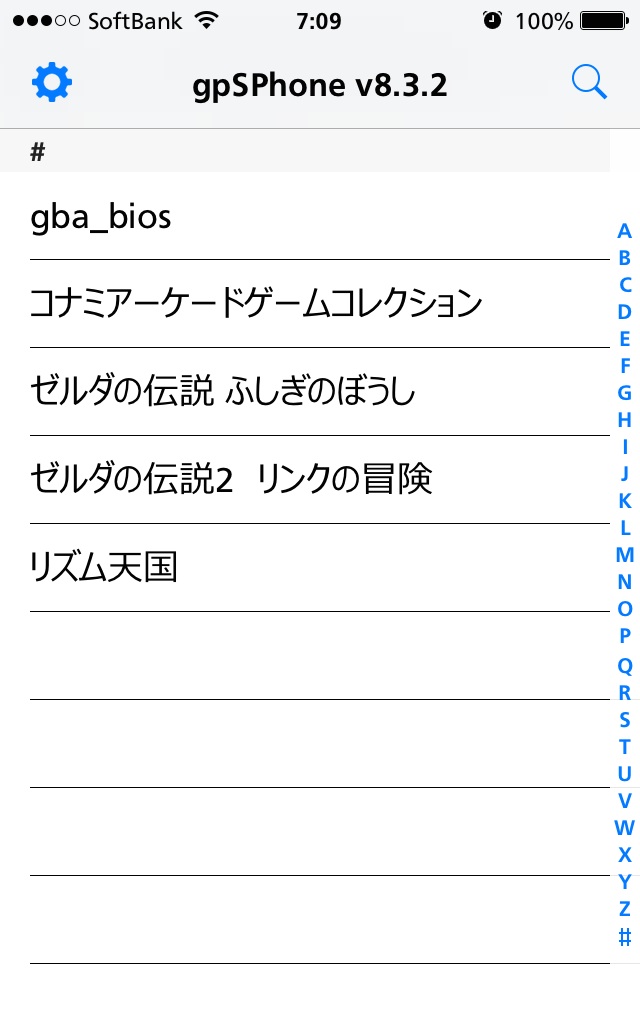Jump to letter M in index
The width and height of the screenshot is (640, 1036).
[624, 554]
